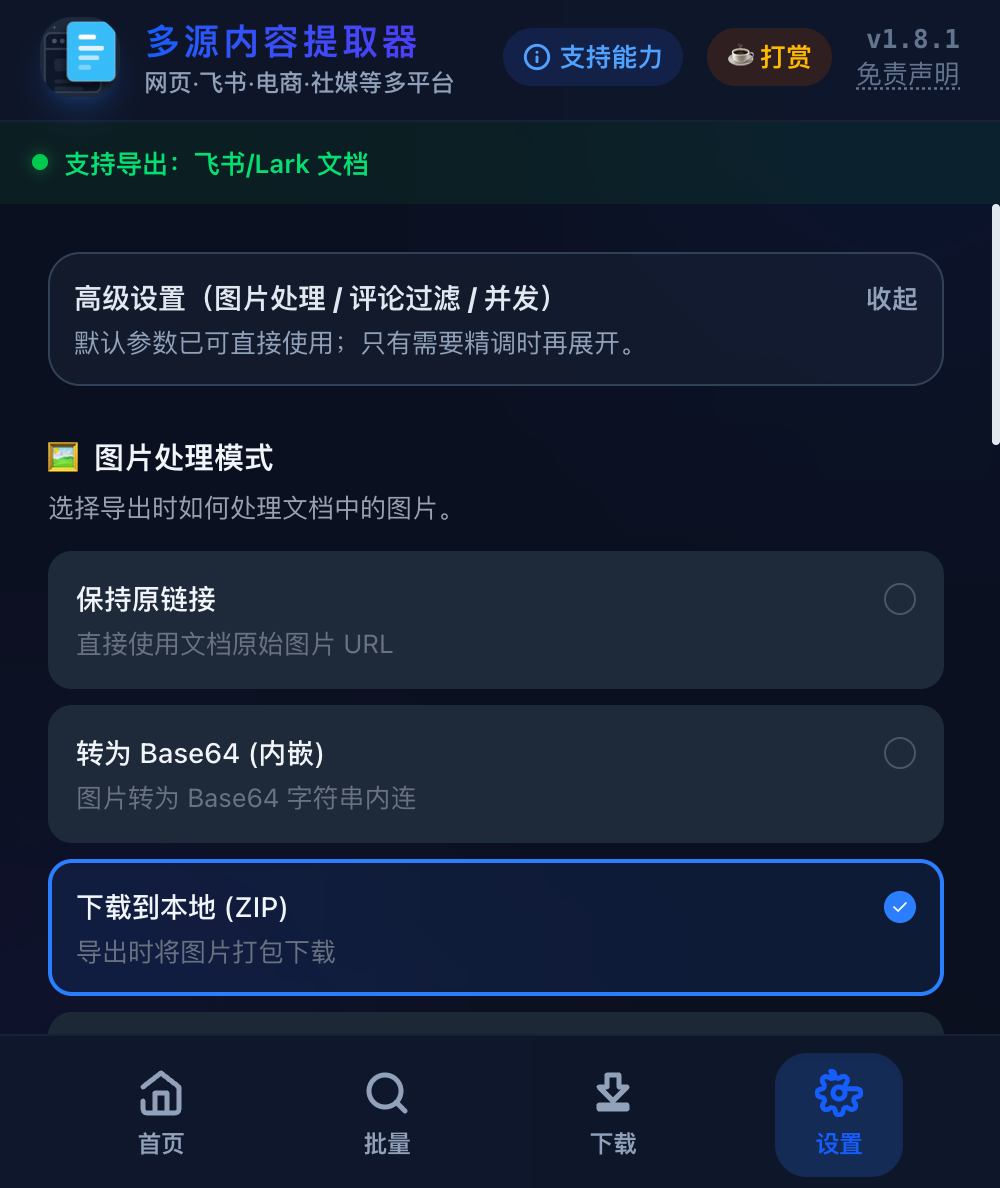Collapse 高级设置 via 收起 control
The height and width of the screenshot is (1188, 1000).
pyautogui.click(x=891, y=299)
